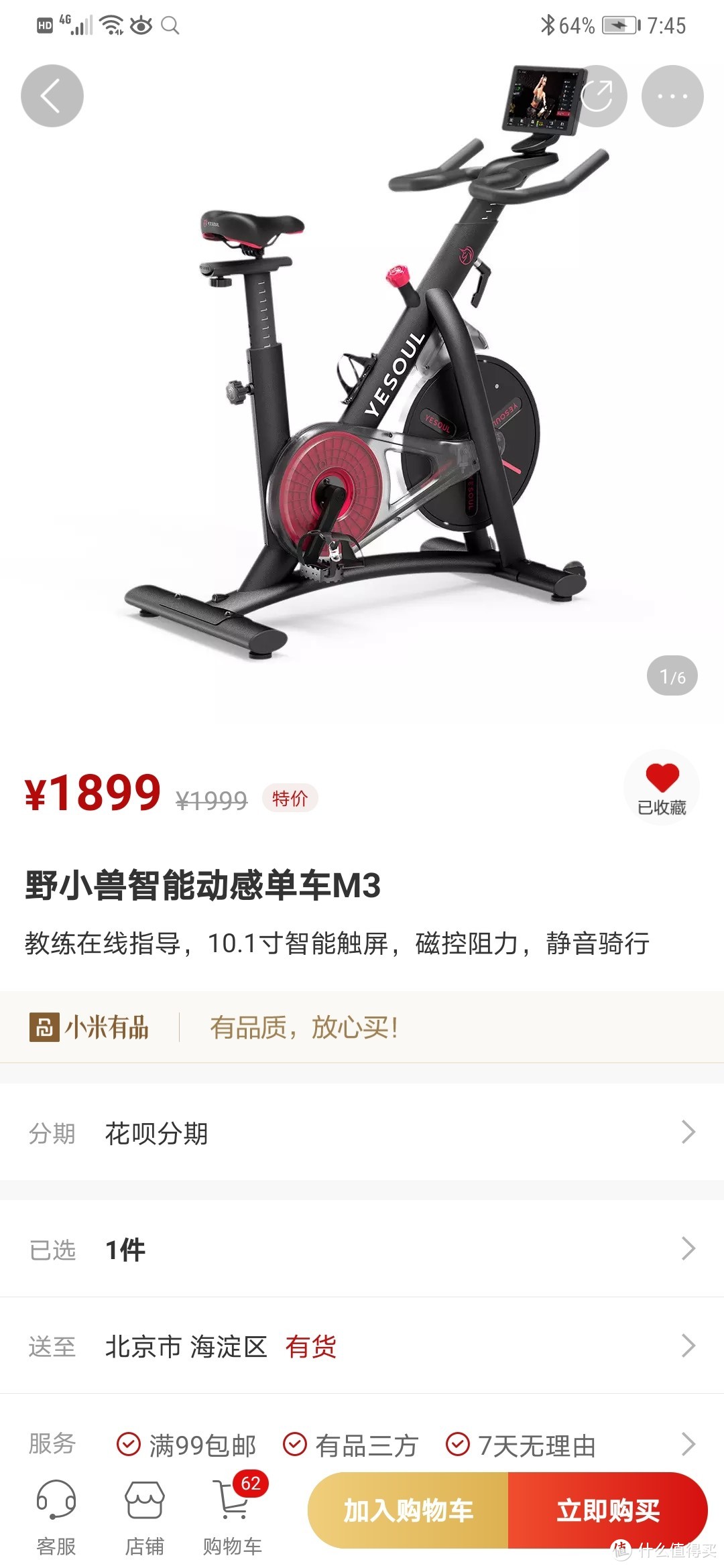Tap 立即购买 to buy now
Viewport: 724px width, 1568px height.
(x=608, y=1510)
